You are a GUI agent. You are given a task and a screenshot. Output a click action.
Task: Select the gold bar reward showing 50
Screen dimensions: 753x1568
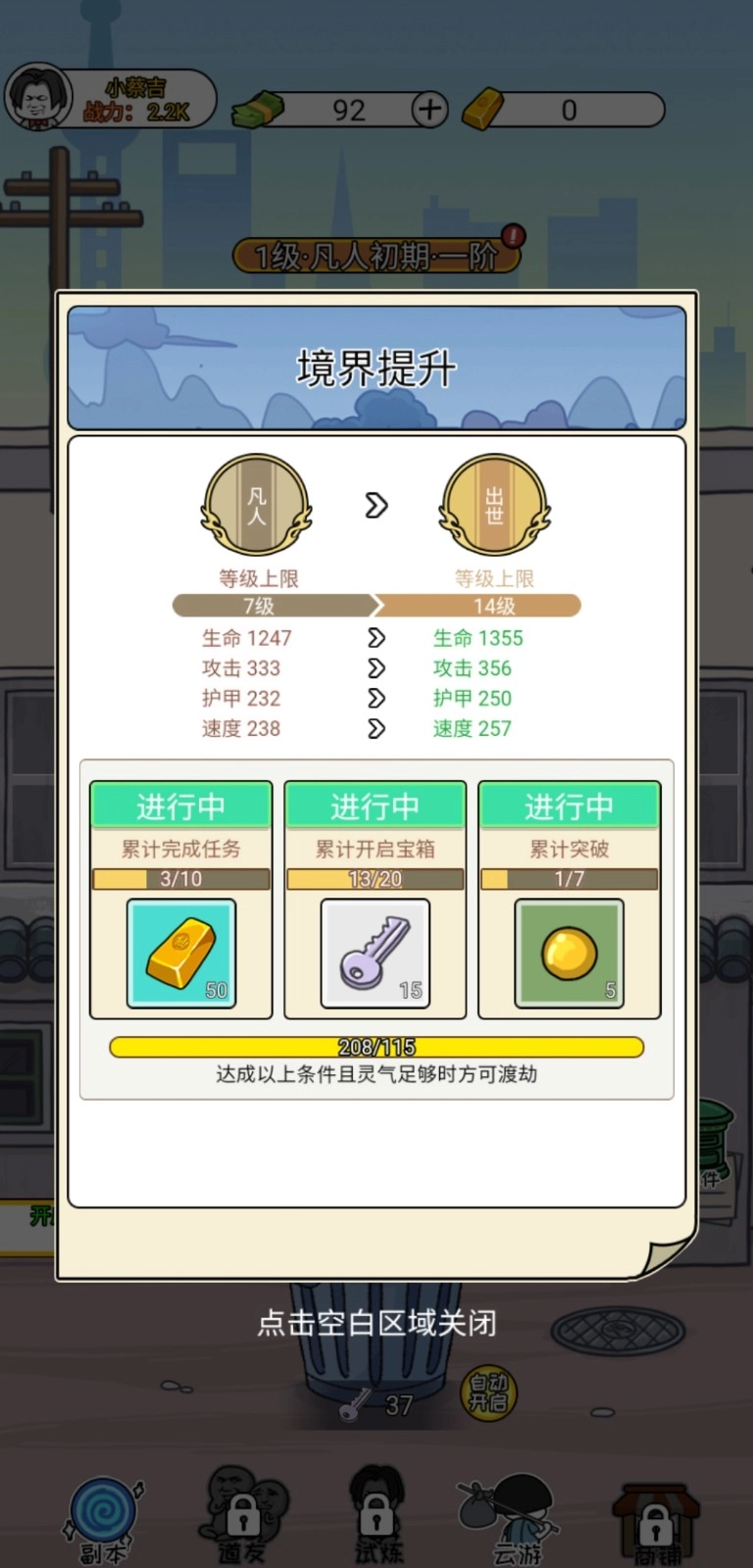(x=180, y=954)
